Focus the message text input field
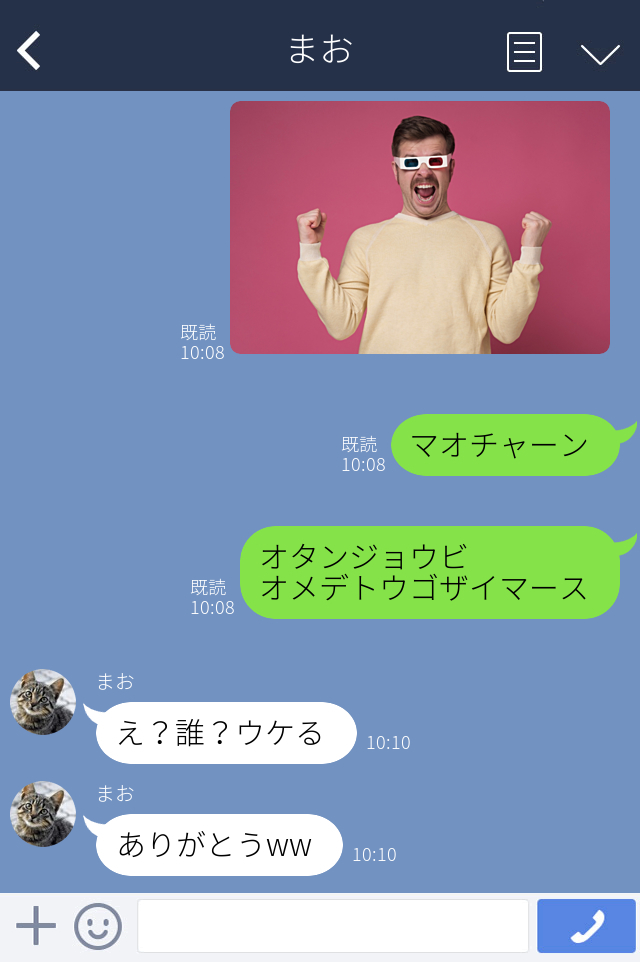 tap(332, 926)
